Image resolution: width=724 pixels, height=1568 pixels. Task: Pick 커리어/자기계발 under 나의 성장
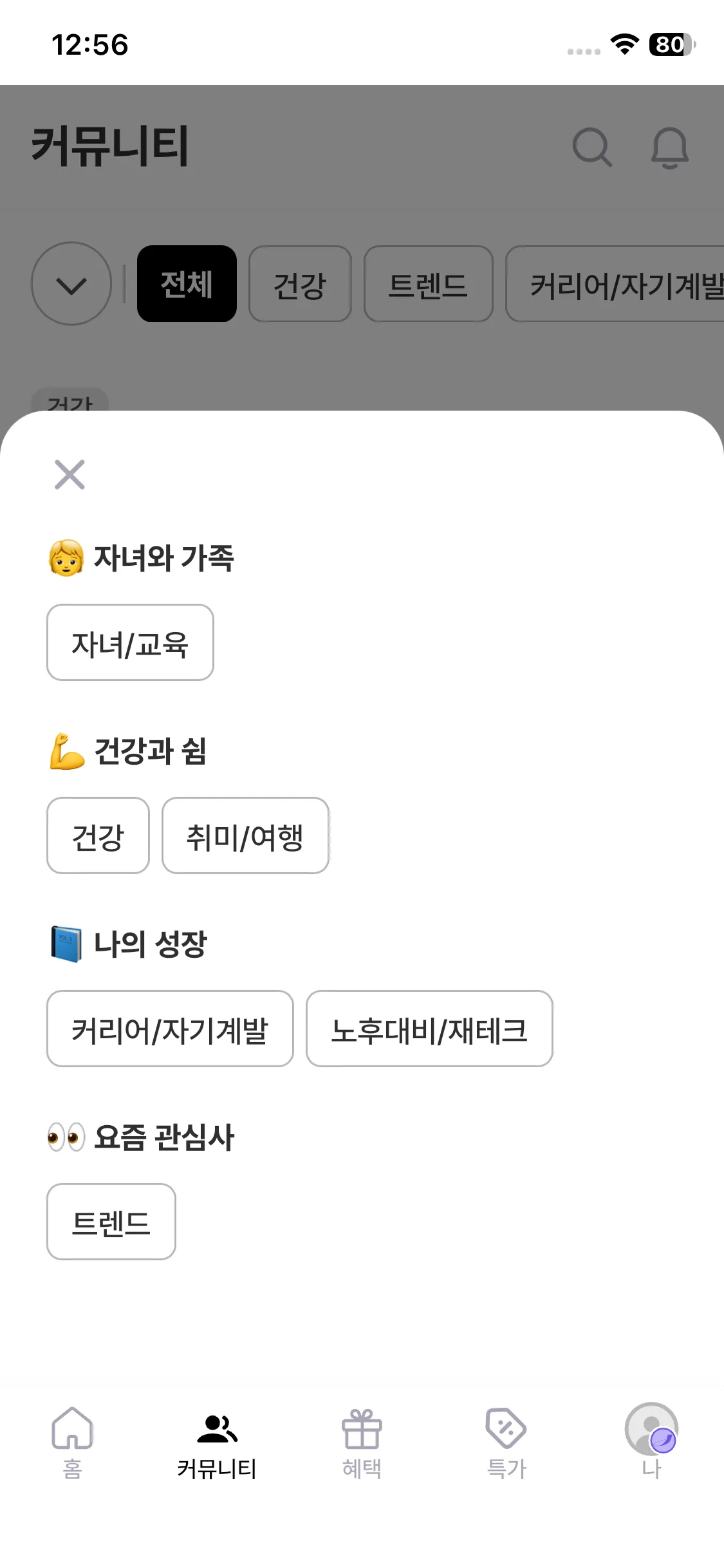tap(170, 1029)
